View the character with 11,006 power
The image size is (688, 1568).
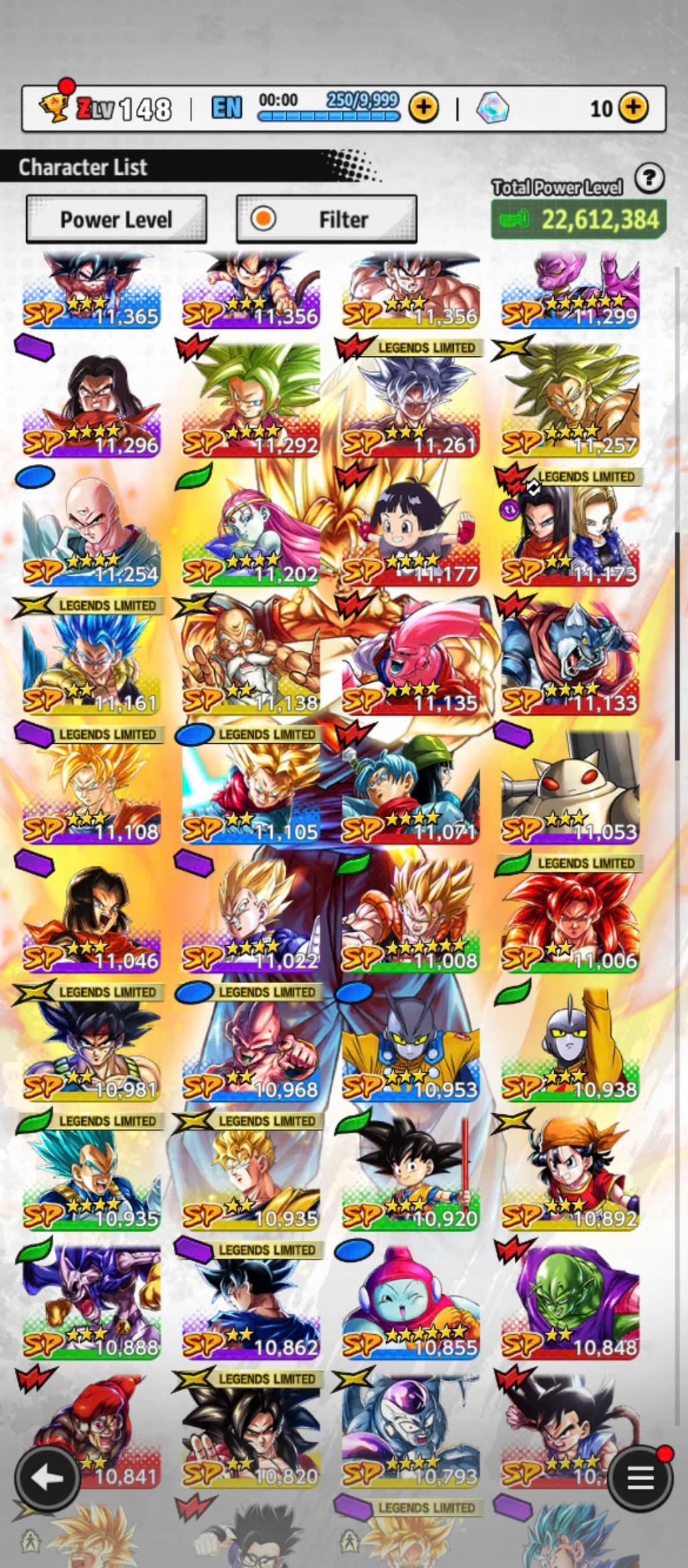click(570, 917)
